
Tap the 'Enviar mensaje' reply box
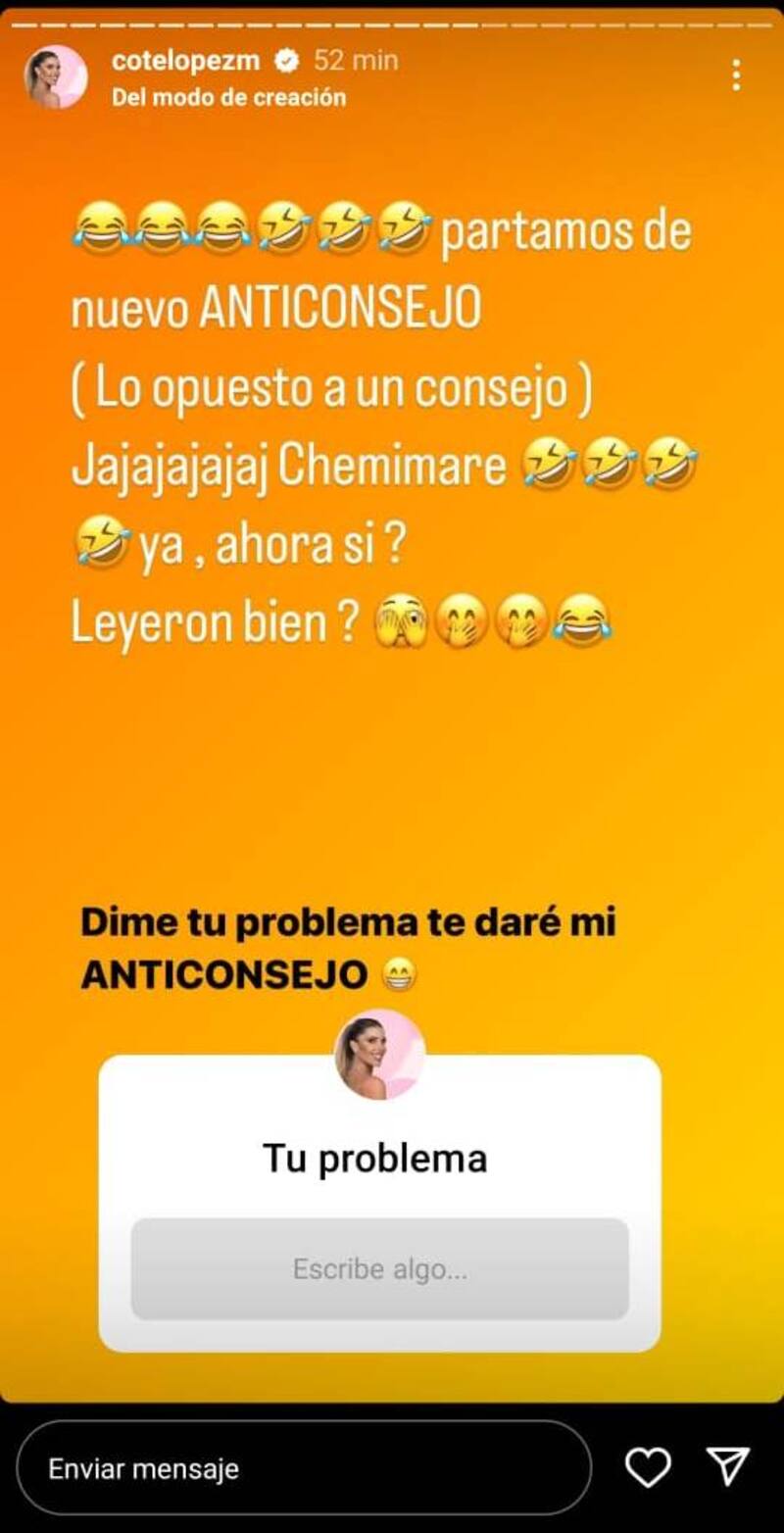[x=304, y=1468]
